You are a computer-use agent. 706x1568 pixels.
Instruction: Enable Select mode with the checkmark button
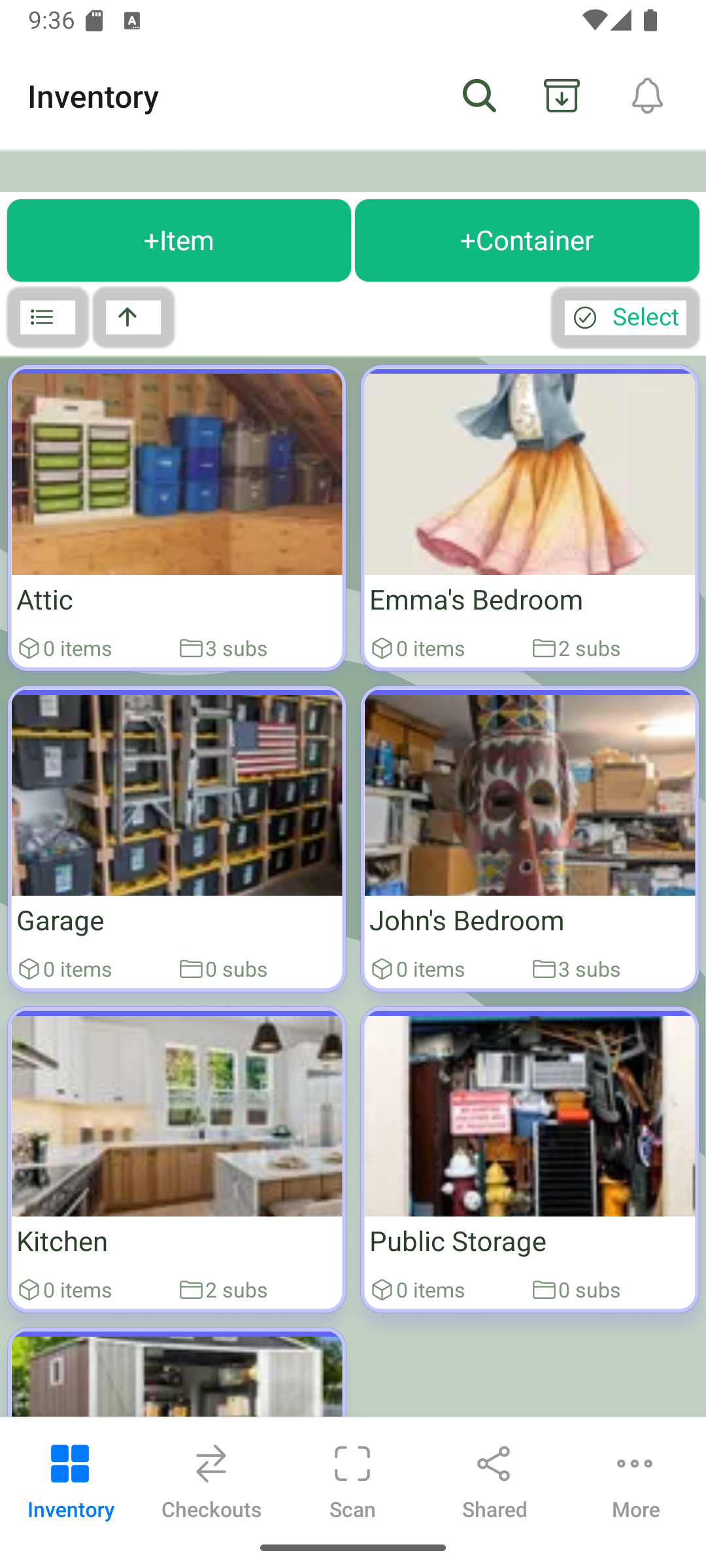point(624,317)
